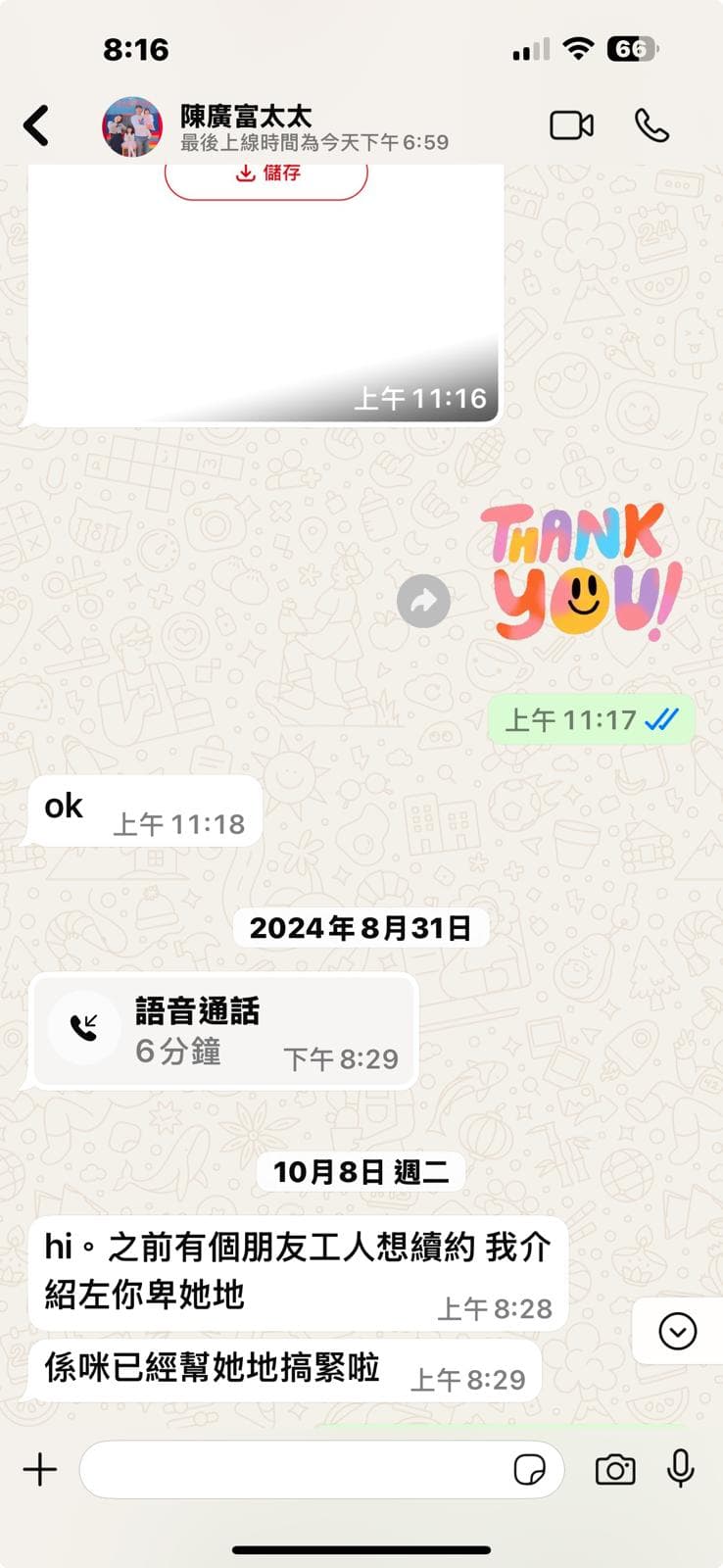Image resolution: width=723 pixels, height=1568 pixels.
Task: Open the camera to take a photo
Action: click(614, 1470)
